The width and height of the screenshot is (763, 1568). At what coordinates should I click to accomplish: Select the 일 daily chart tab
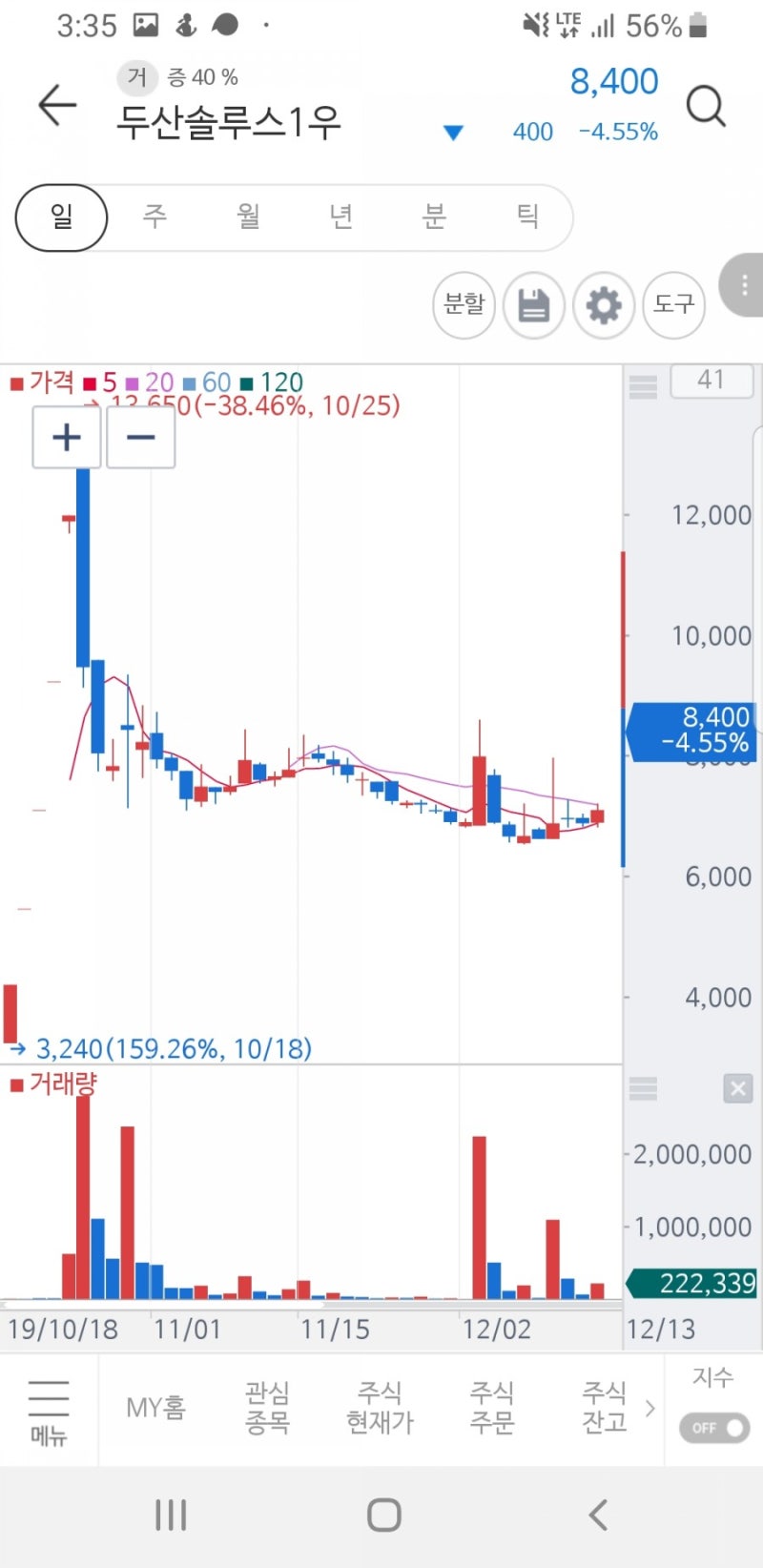pyautogui.click(x=61, y=217)
